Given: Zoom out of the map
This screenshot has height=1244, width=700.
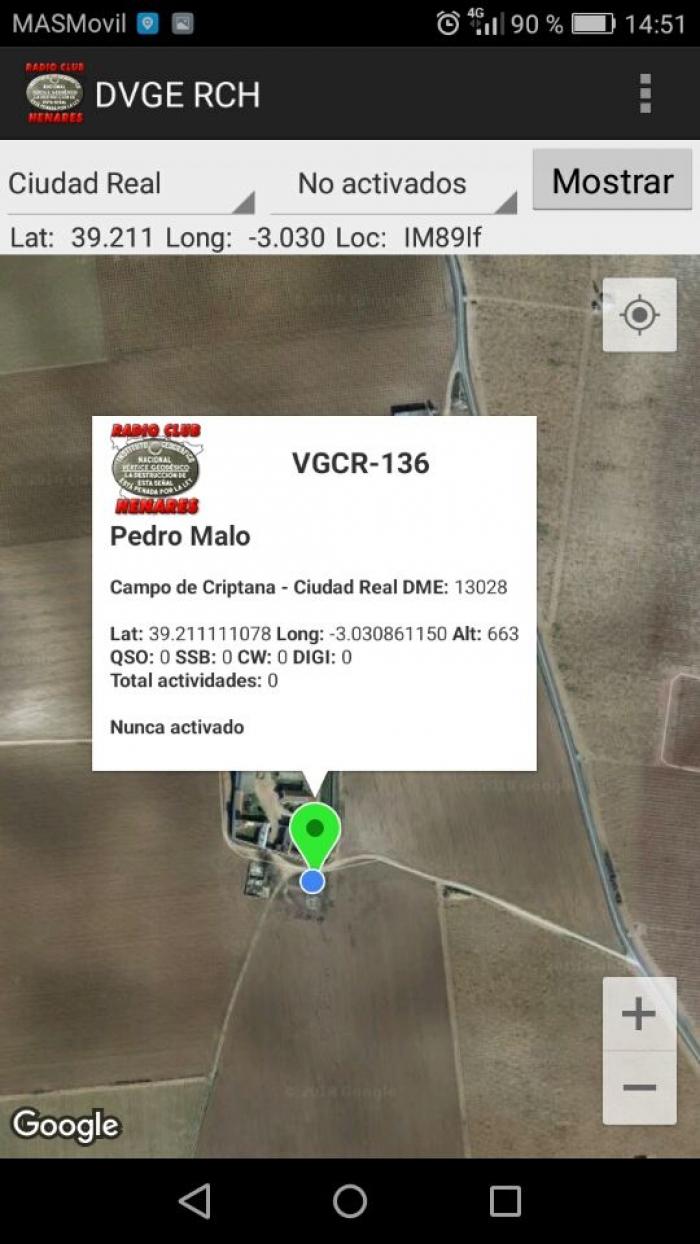Looking at the screenshot, I should point(639,1088).
